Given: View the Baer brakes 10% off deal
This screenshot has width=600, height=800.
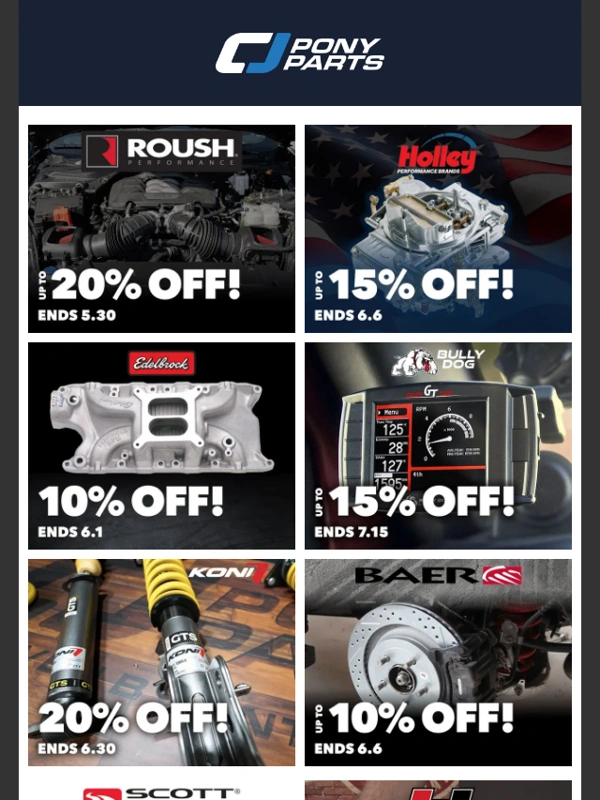Looking at the screenshot, I should (438, 662).
